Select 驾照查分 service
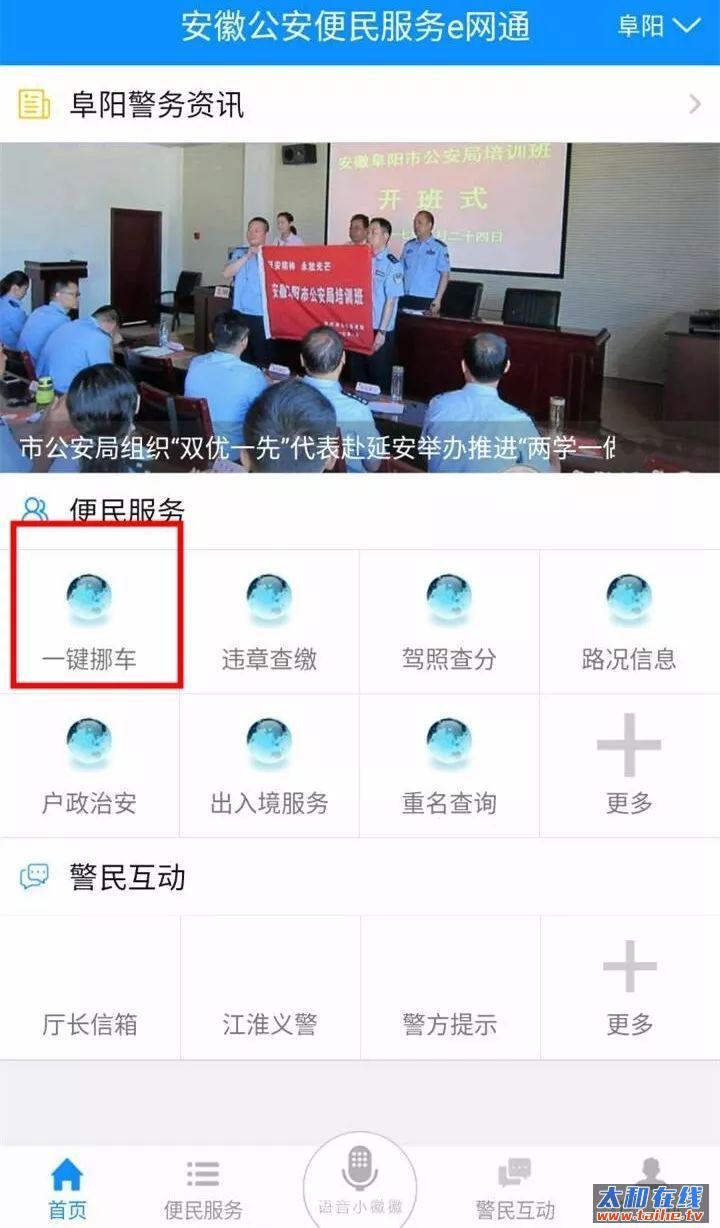This screenshot has width=720, height=1228. tap(449, 622)
